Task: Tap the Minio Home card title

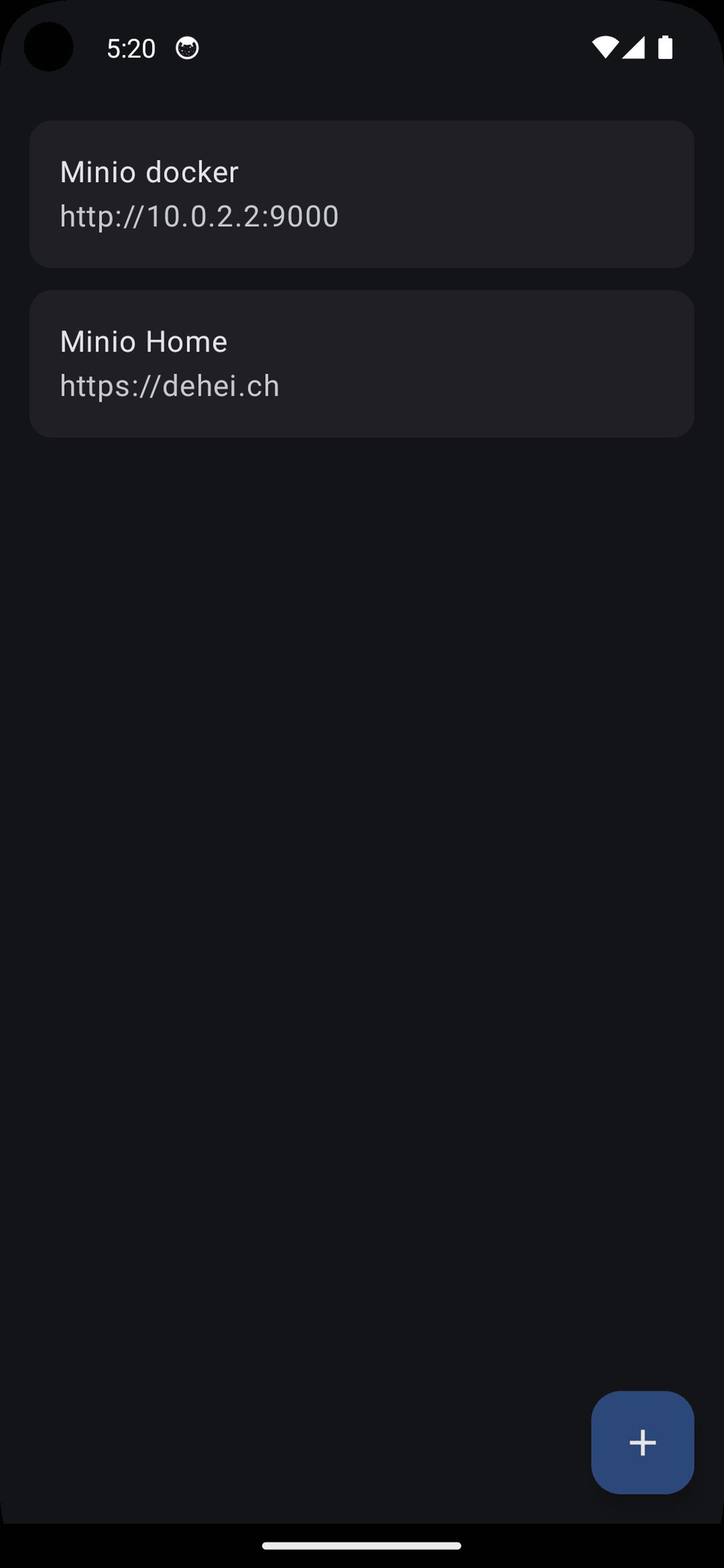Action: click(143, 341)
